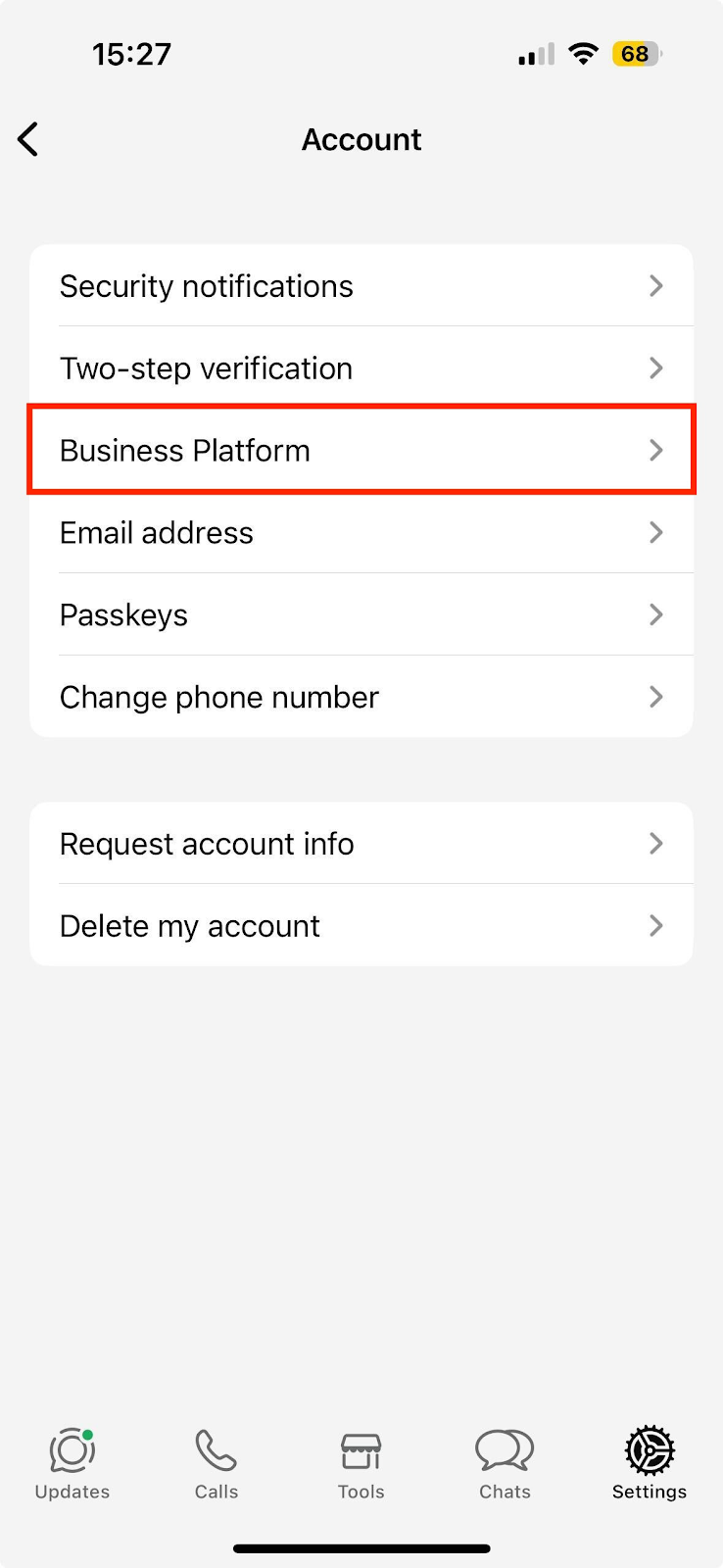Go back from the Account screen
The image size is (723, 1568).
pos(28,139)
